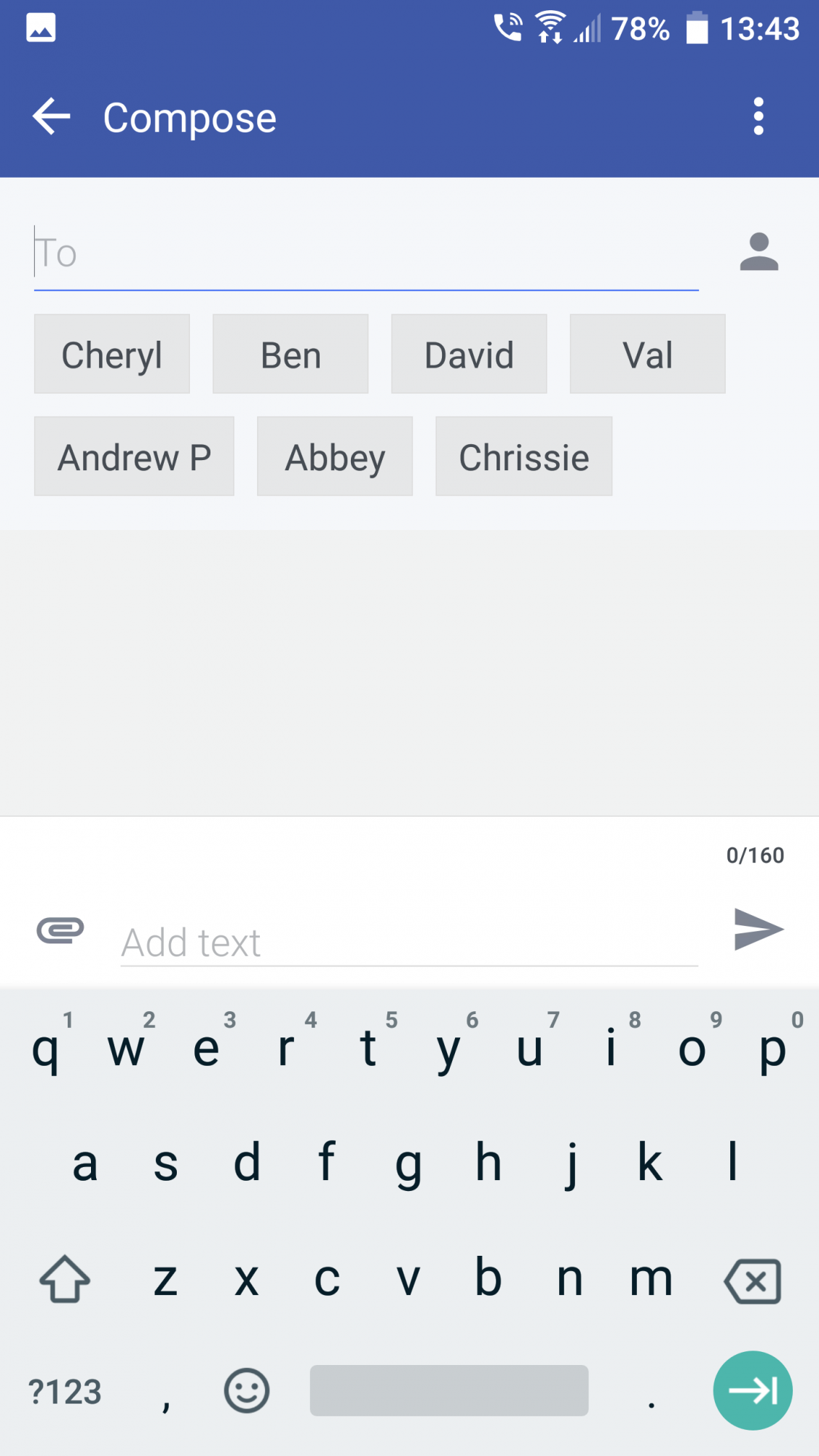819x1456 pixels.
Task: Send the message
Action: click(x=759, y=929)
